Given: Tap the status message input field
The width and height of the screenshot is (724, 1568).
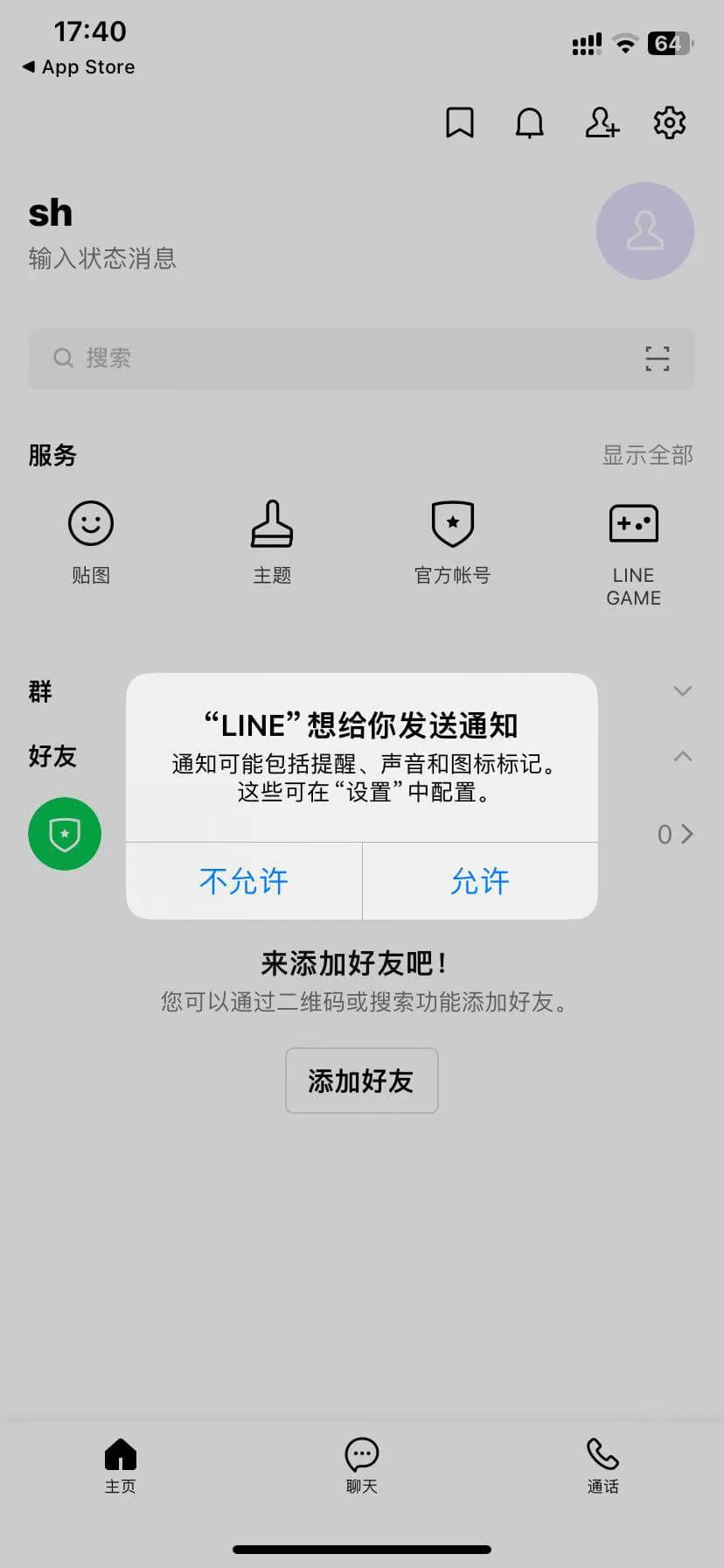Looking at the screenshot, I should [x=102, y=258].
